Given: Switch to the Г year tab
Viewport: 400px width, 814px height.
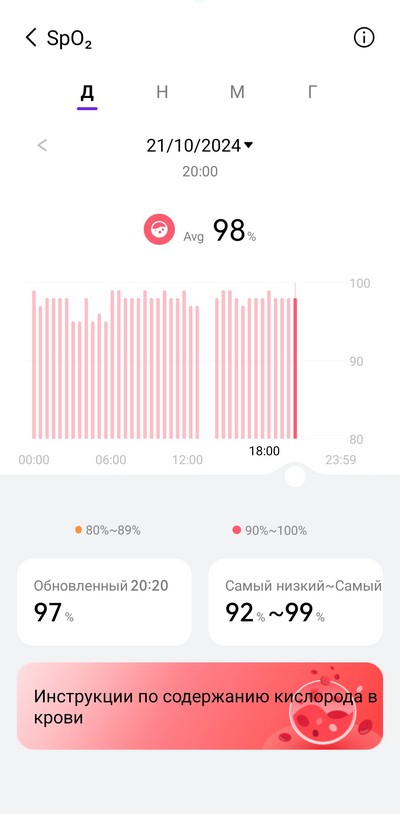Looking at the screenshot, I should [x=312, y=92].
